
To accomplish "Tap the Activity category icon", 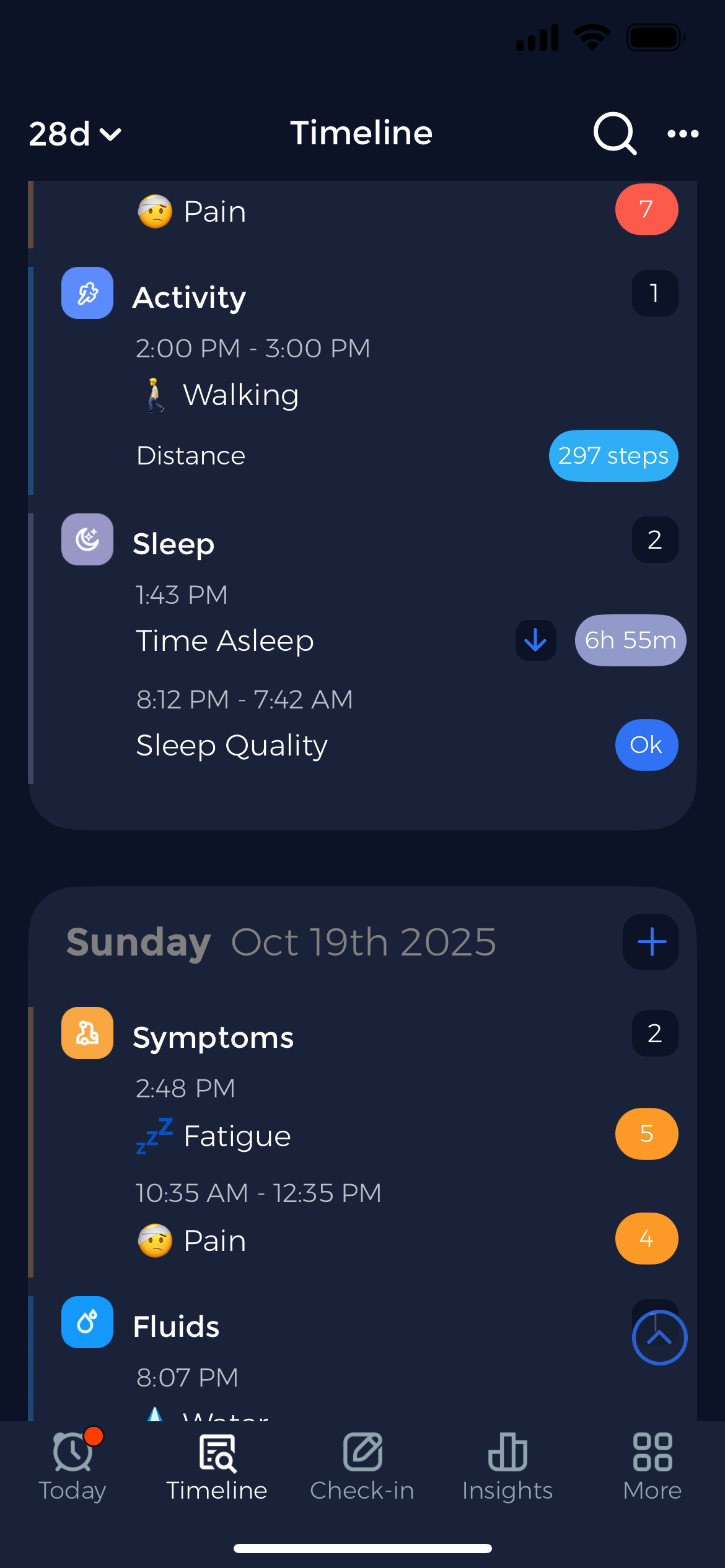I will pyautogui.click(x=87, y=293).
